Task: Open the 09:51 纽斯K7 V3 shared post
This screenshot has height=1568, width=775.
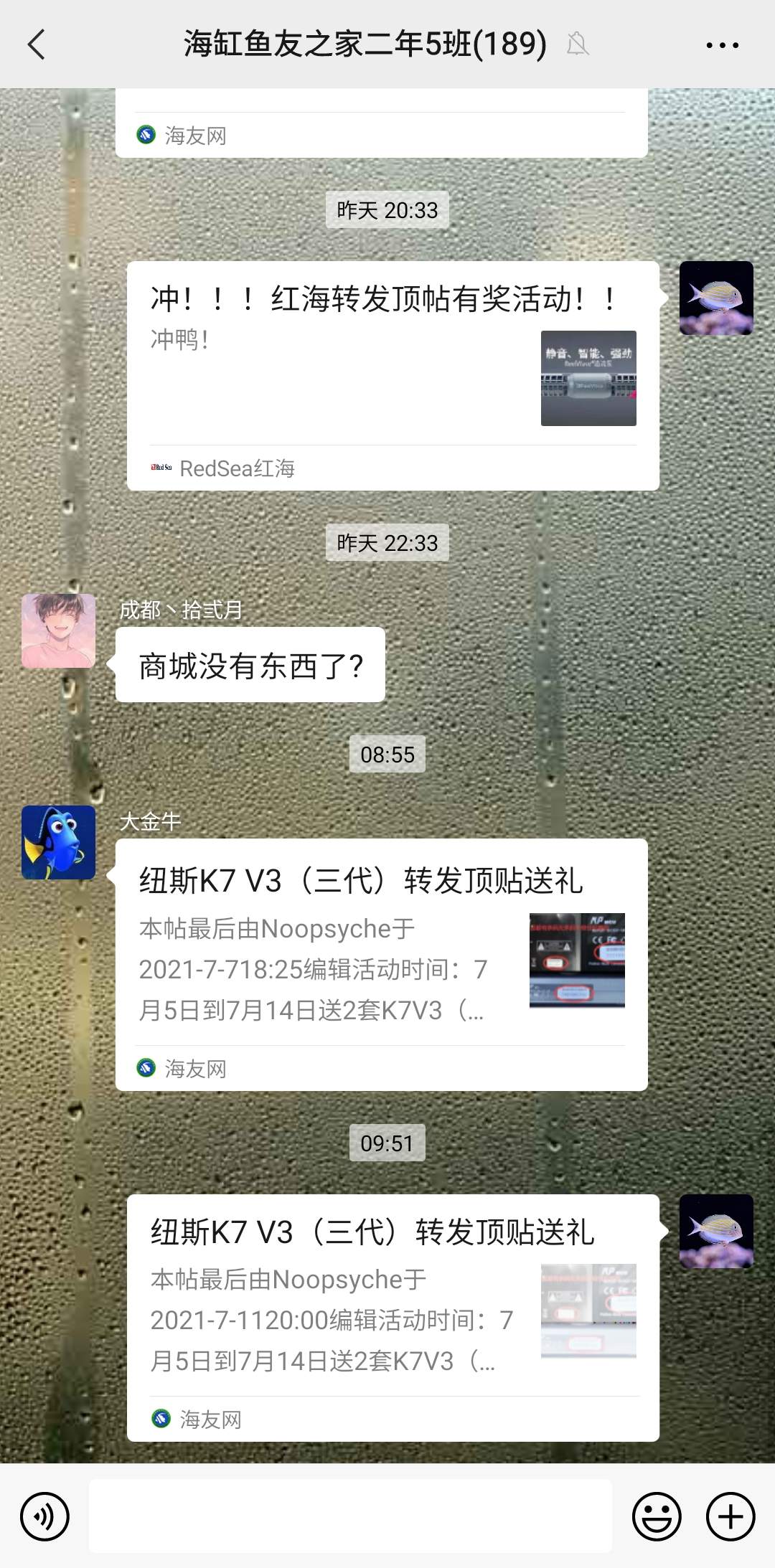Action: coord(393,1316)
